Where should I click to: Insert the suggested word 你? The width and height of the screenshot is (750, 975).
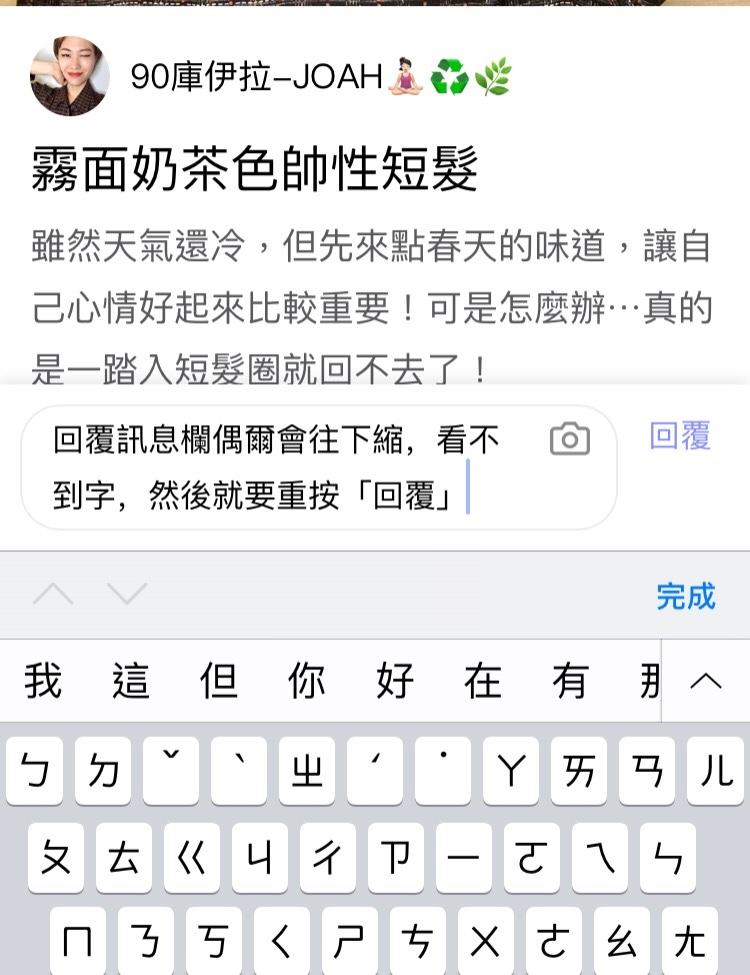[x=307, y=682]
